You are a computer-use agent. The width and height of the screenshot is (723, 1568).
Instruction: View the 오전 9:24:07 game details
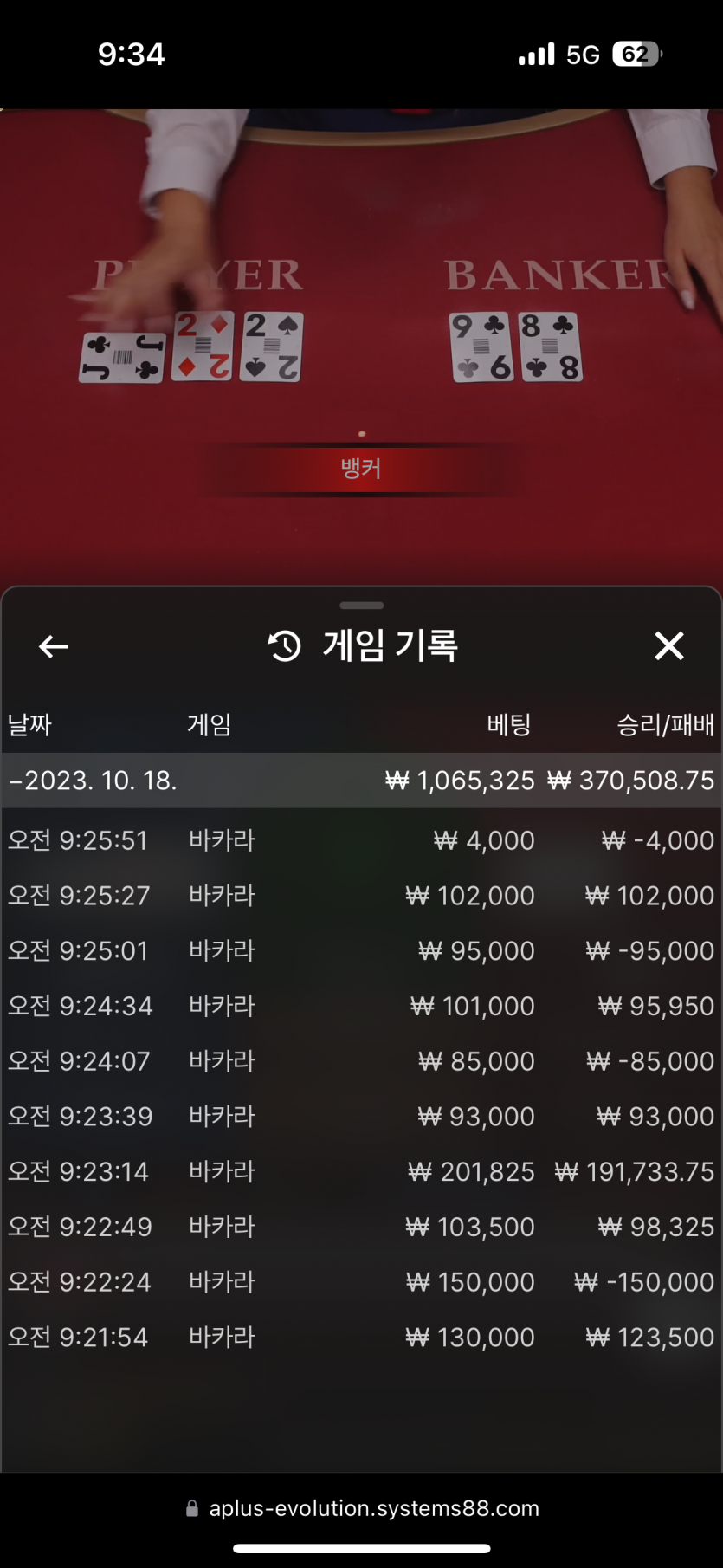click(361, 1061)
